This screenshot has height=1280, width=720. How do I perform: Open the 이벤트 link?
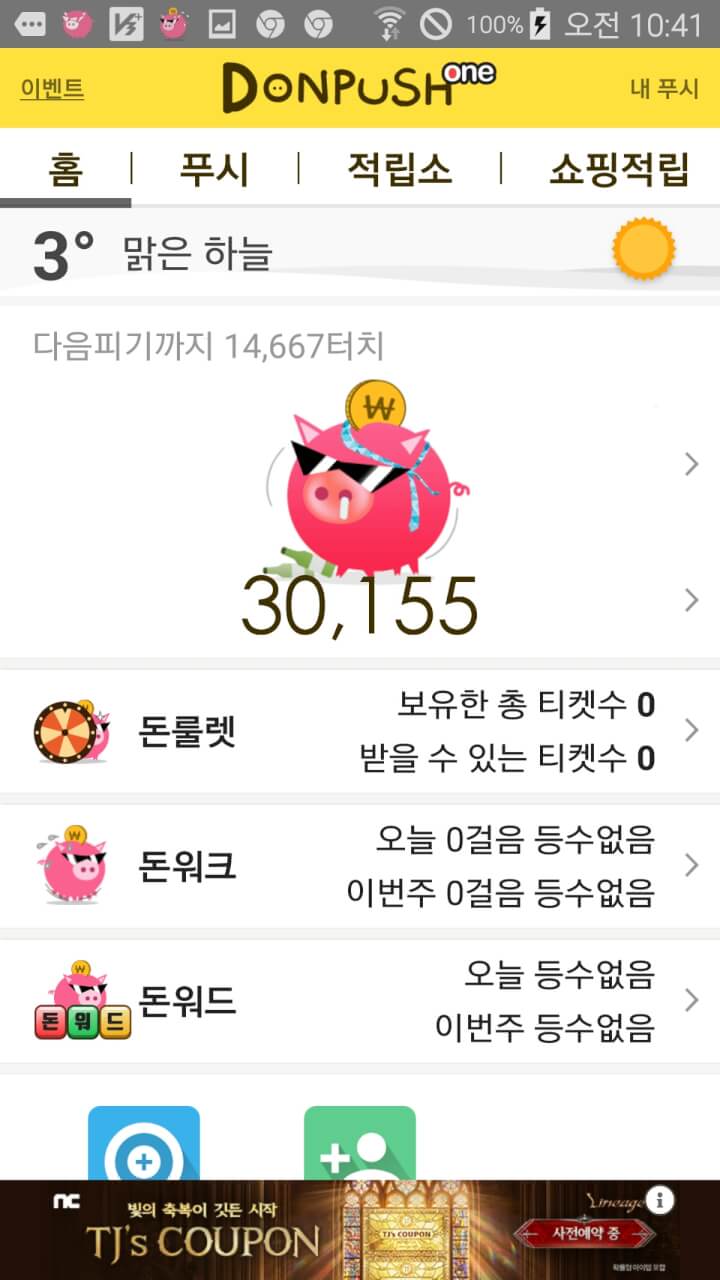coord(52,89)
